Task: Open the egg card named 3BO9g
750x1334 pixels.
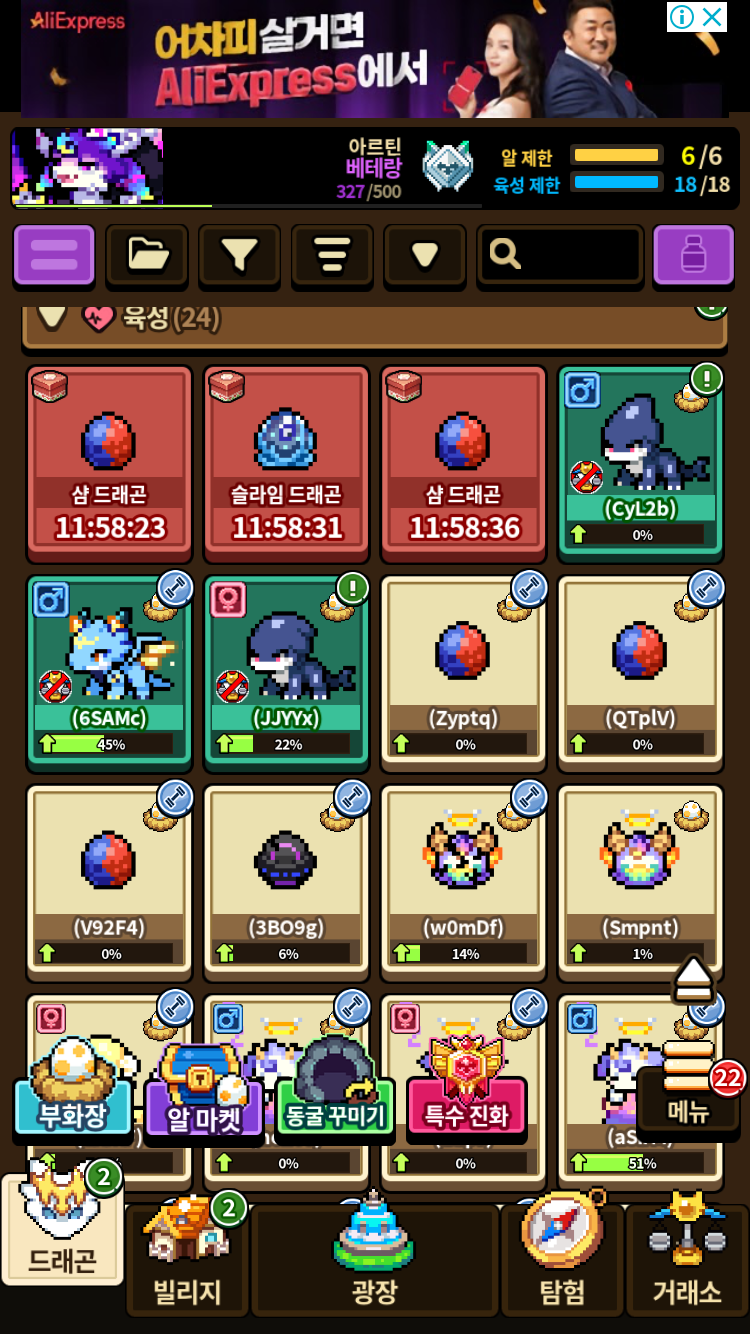Action: point(286,880)
